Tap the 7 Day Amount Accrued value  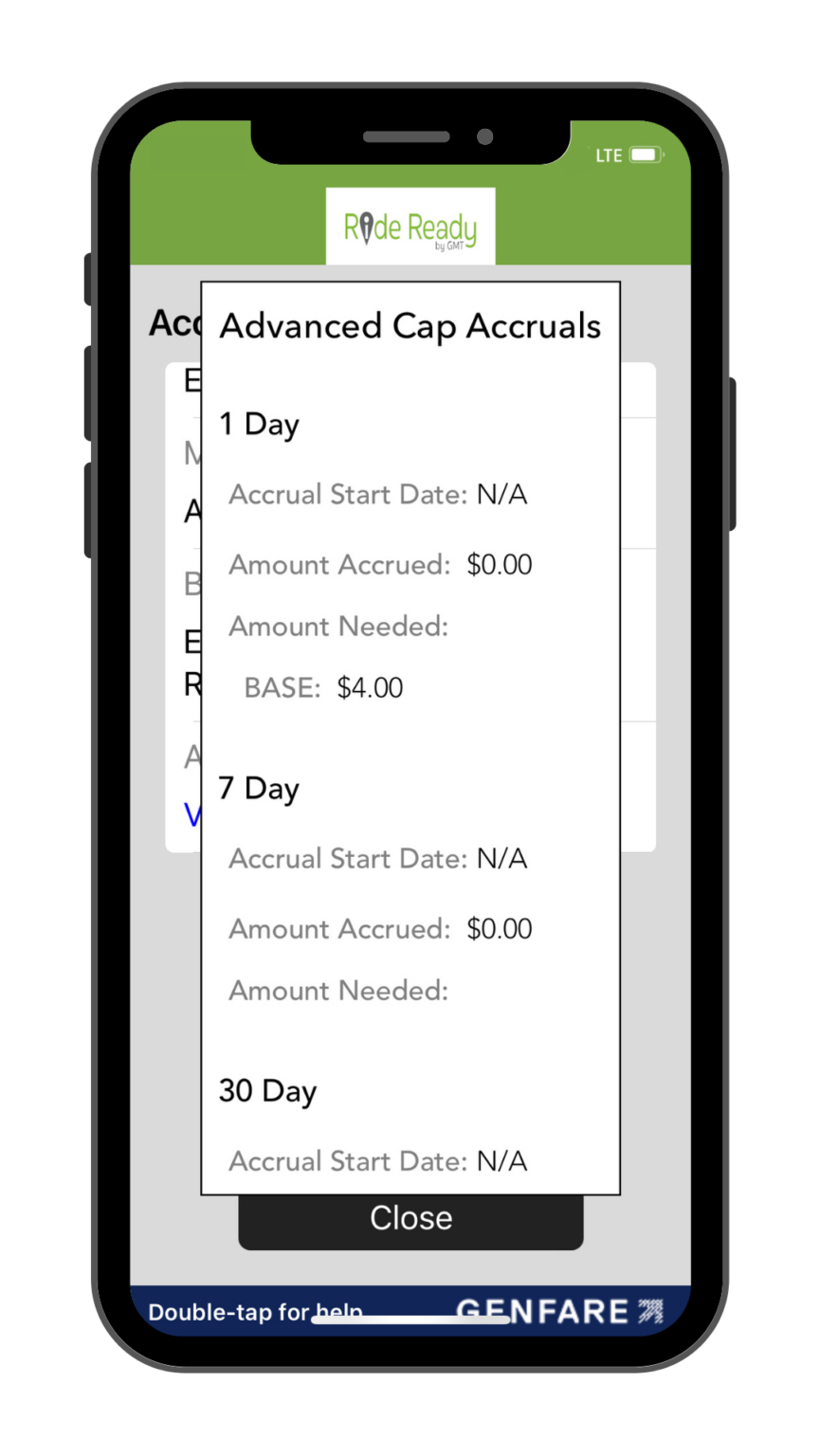coord(499,929)
